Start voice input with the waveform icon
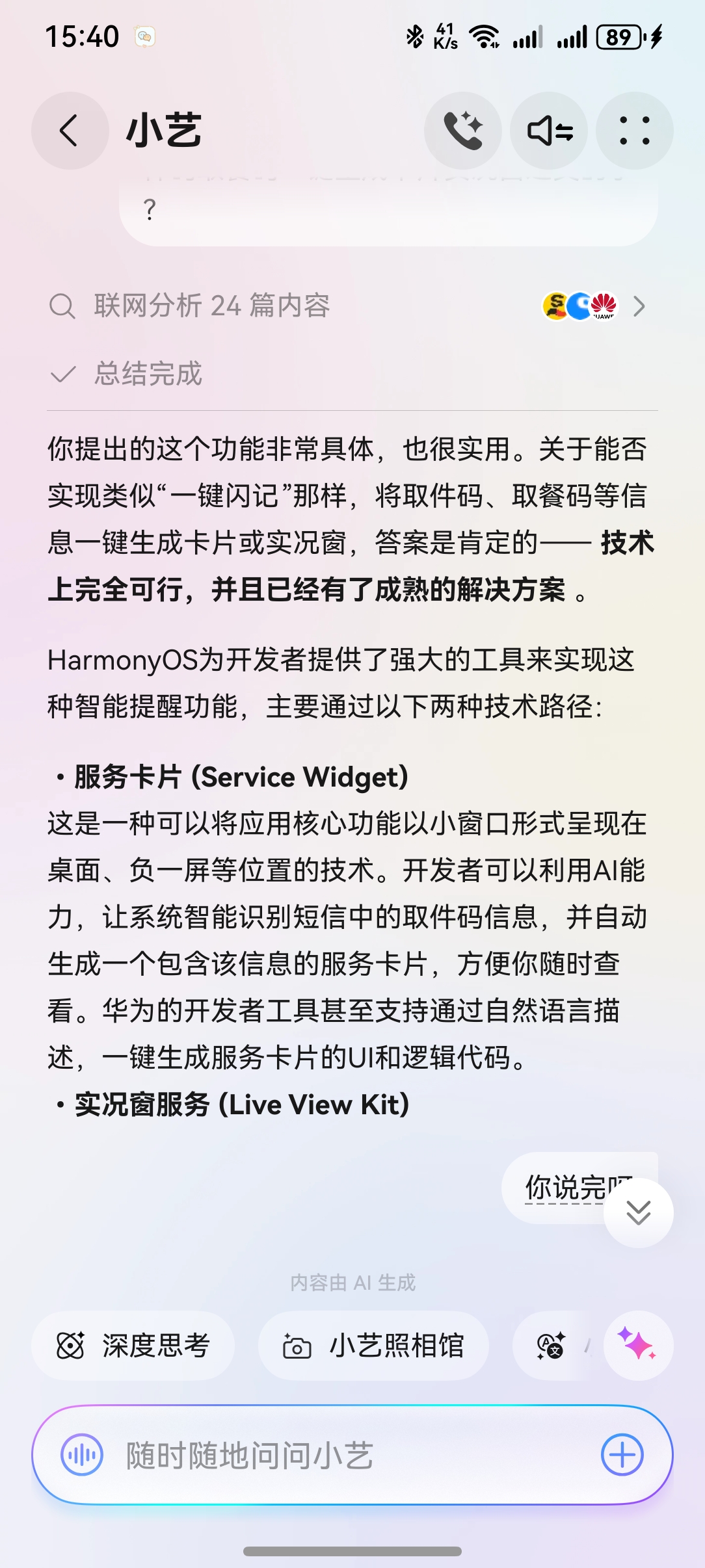 pos(82,1455)
